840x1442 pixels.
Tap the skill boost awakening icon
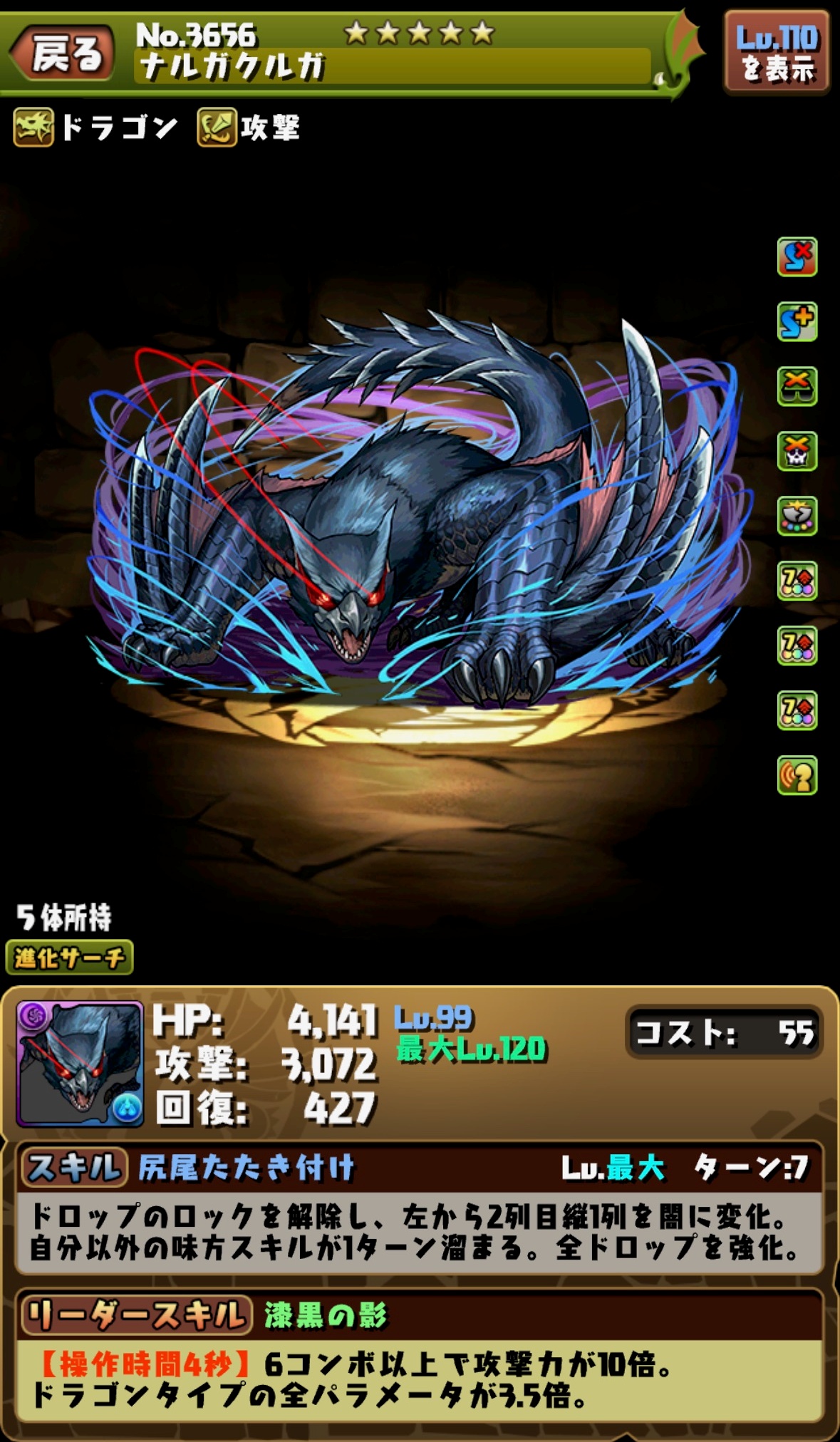[x=797, y=321]
